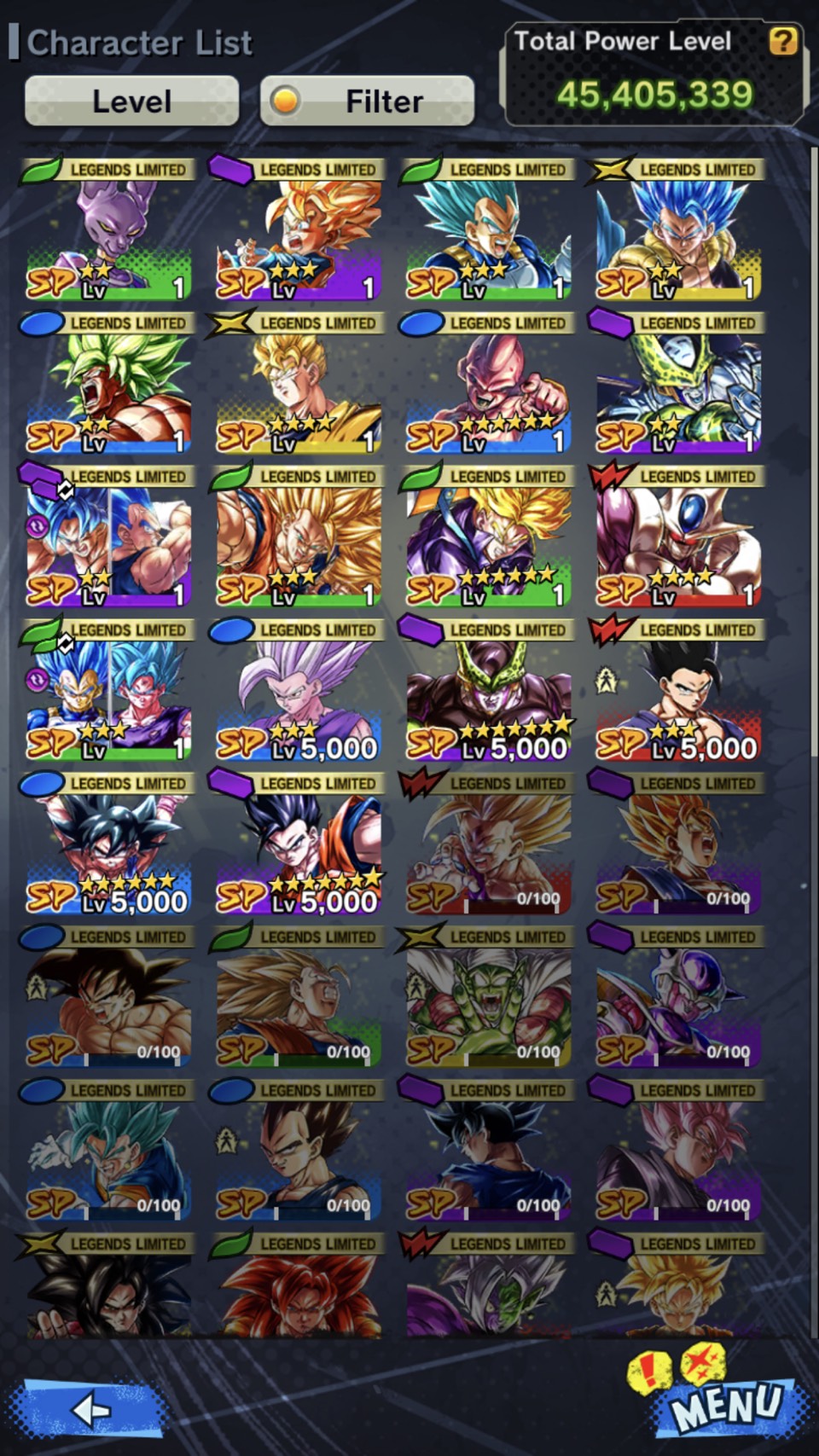Go back using the blue arrow
819x1456 pixels.
point(87,1407)
